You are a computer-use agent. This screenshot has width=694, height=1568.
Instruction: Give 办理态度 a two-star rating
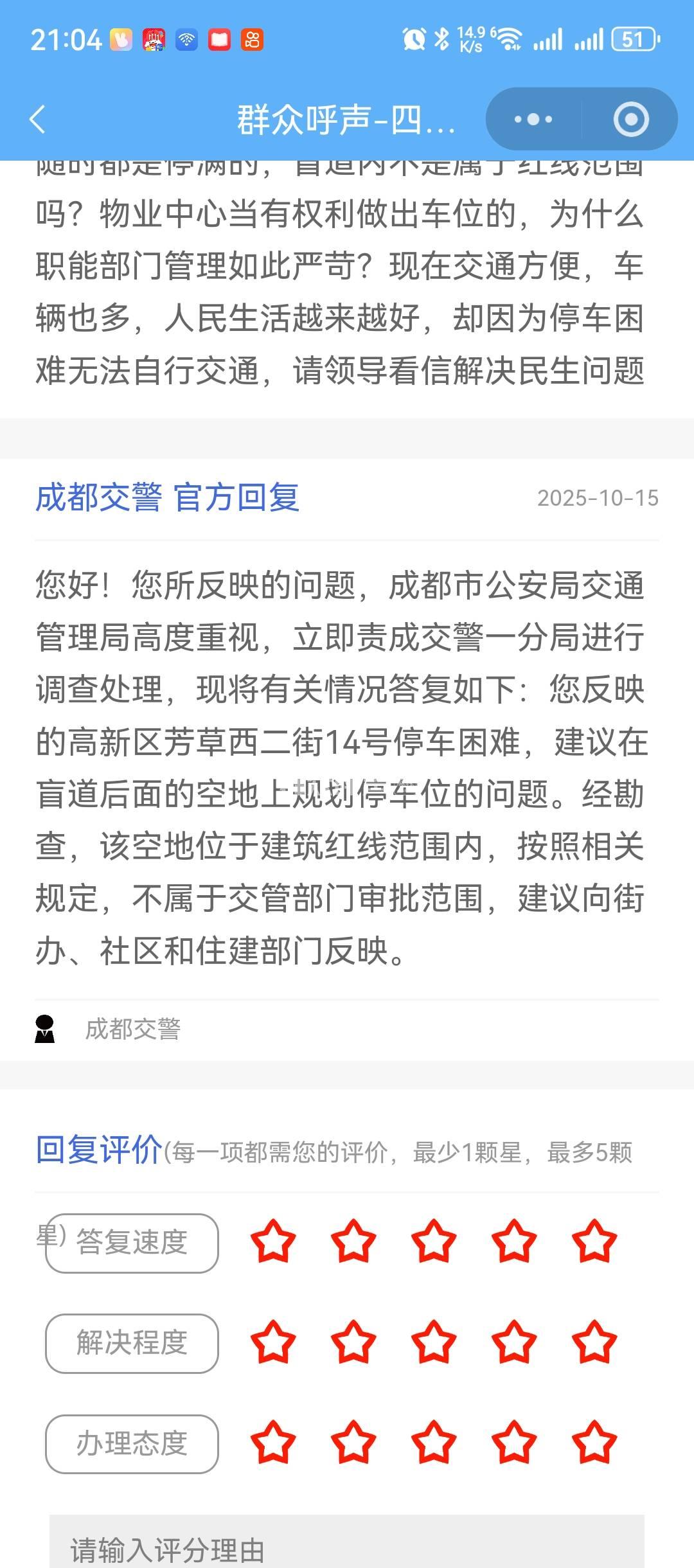pyautogui.click(x=353, y=1443)
